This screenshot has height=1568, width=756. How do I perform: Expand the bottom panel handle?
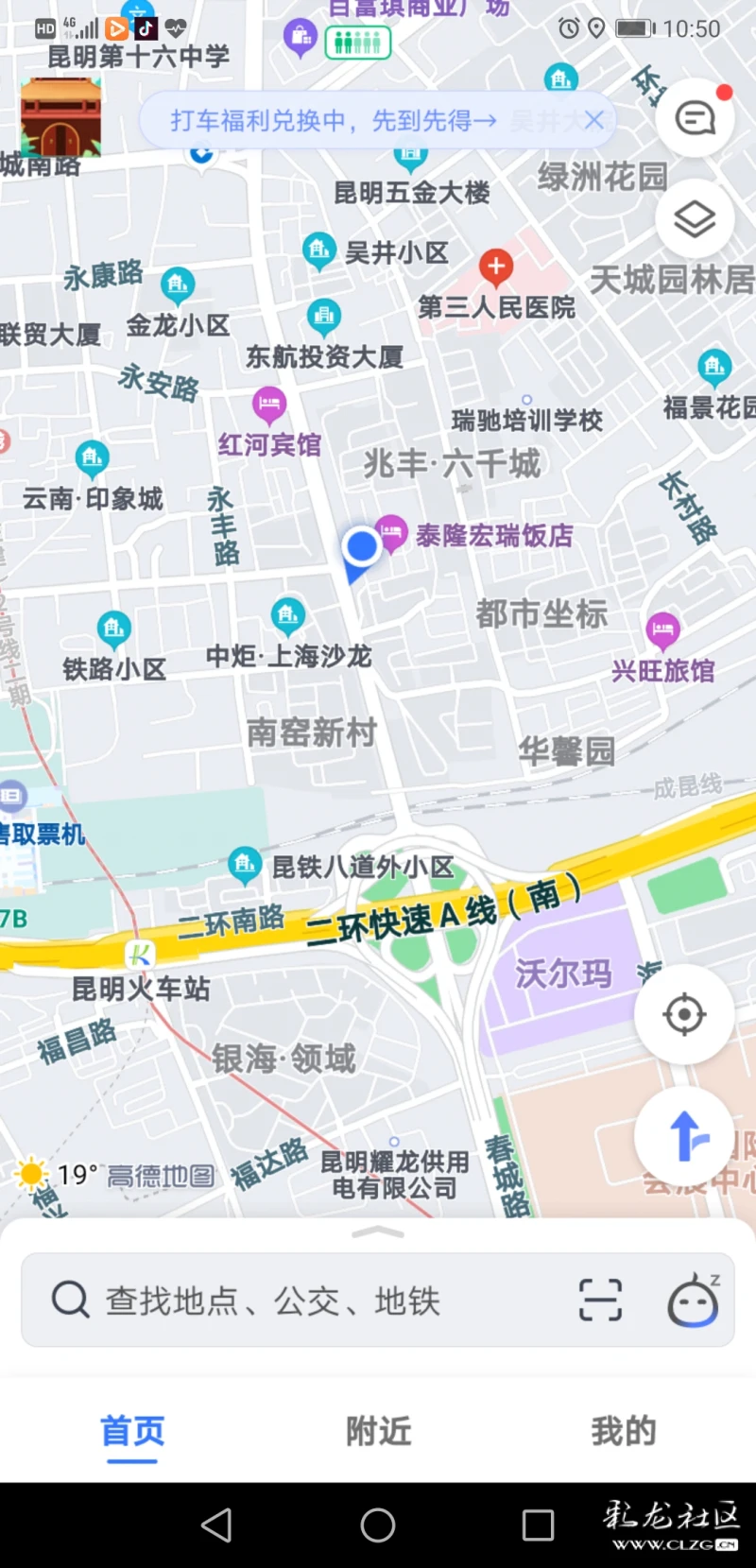[x=378, y=1232]
